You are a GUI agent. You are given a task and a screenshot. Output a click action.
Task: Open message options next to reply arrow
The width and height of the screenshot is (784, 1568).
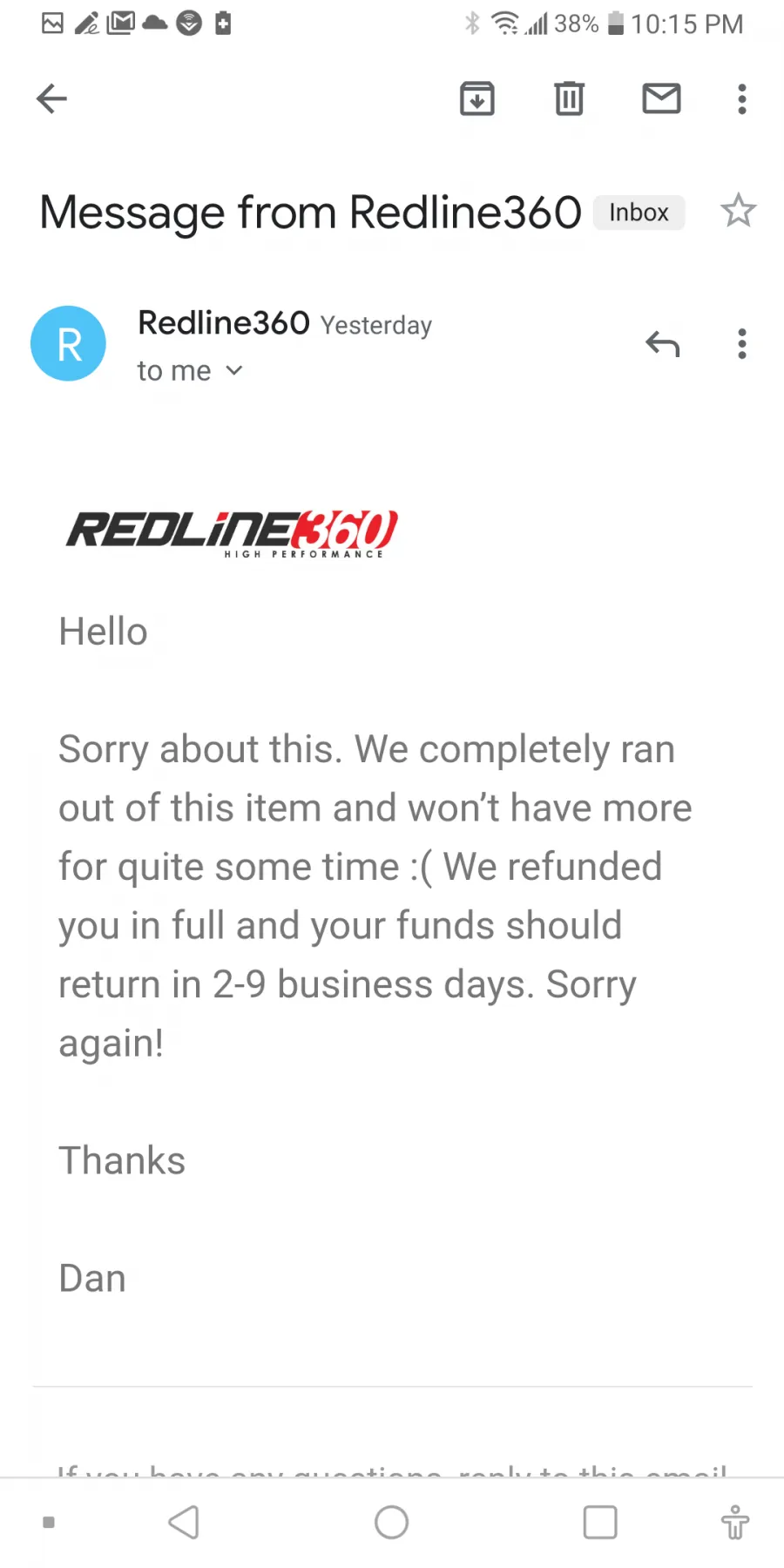click(742, 344)
